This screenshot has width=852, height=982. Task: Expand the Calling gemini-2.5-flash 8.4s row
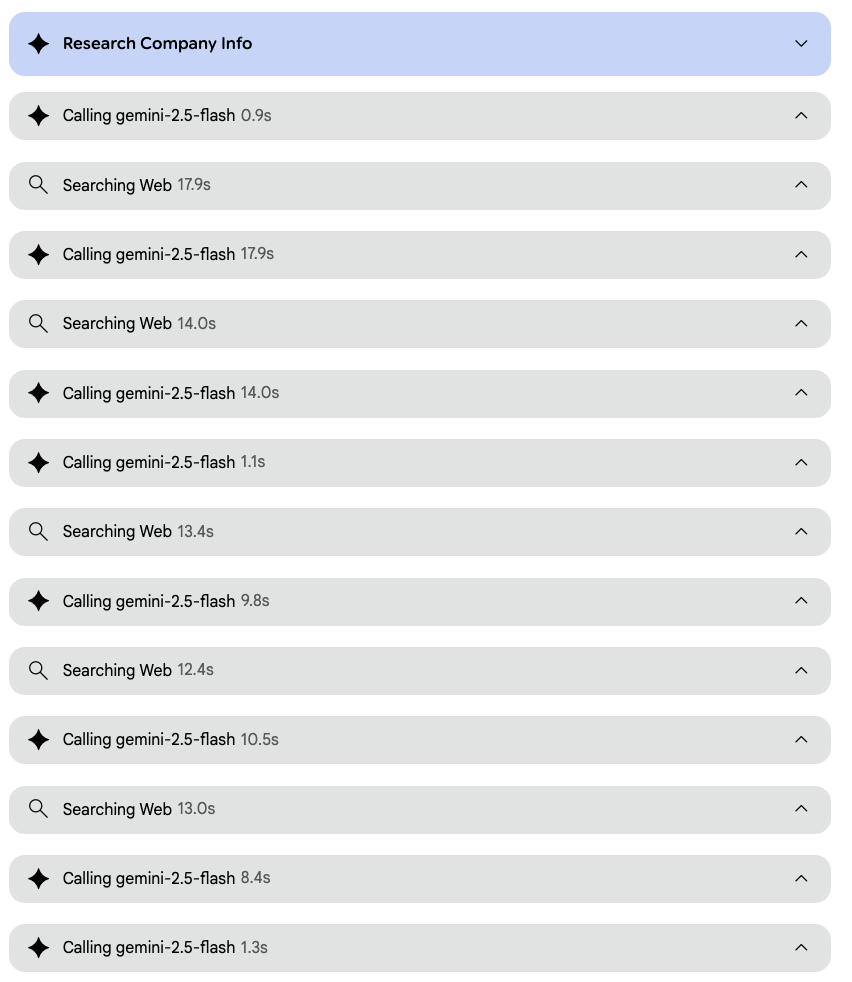click(800, 878)
